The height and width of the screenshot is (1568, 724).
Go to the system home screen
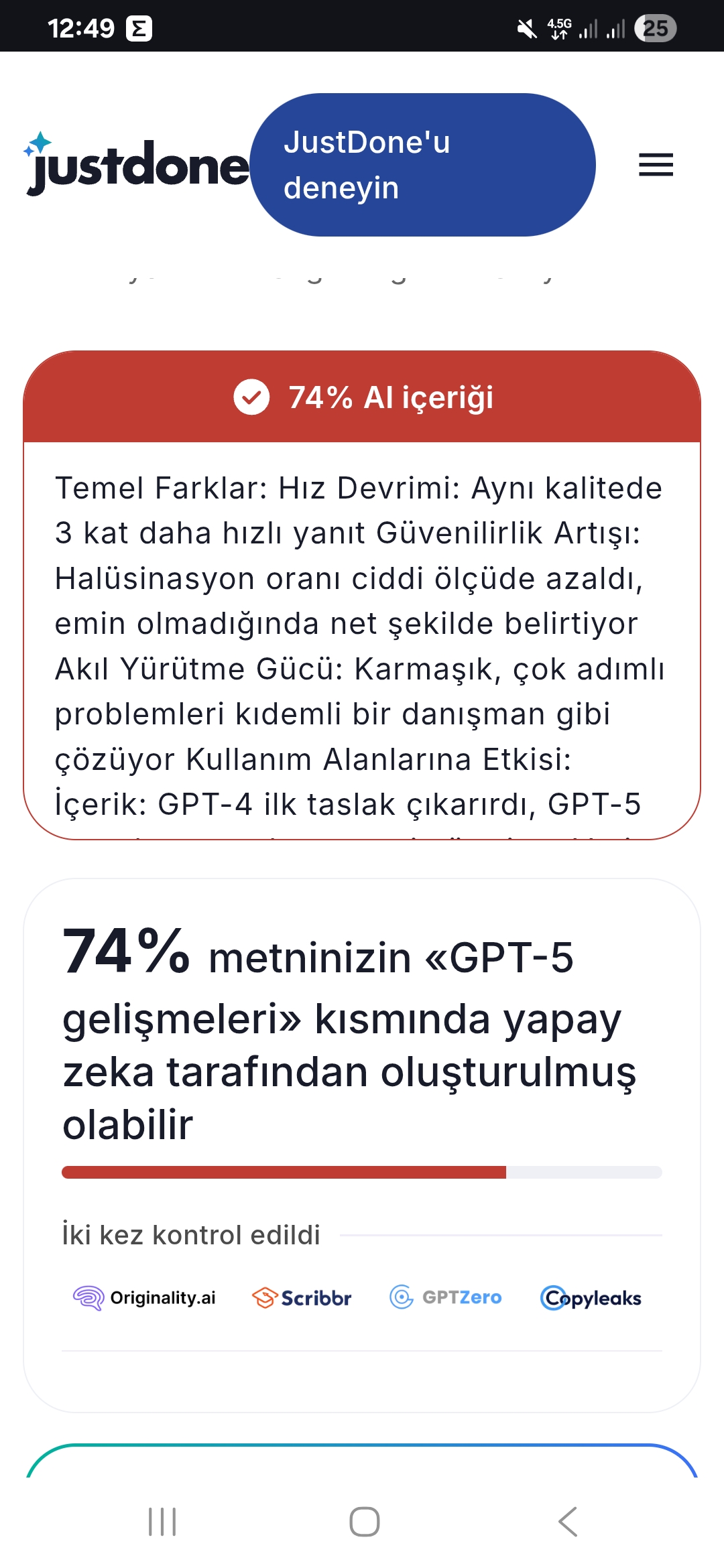[365, 1522]
